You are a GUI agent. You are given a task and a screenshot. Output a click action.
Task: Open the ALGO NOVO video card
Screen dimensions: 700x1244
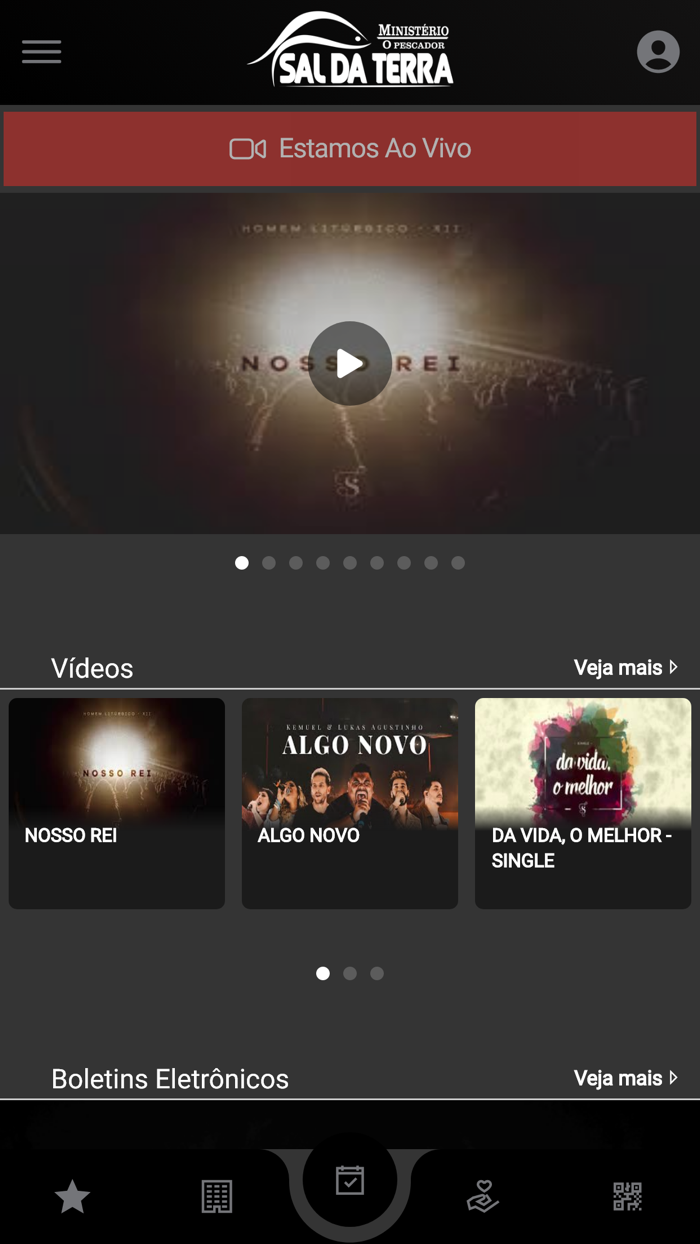point(350,803)
